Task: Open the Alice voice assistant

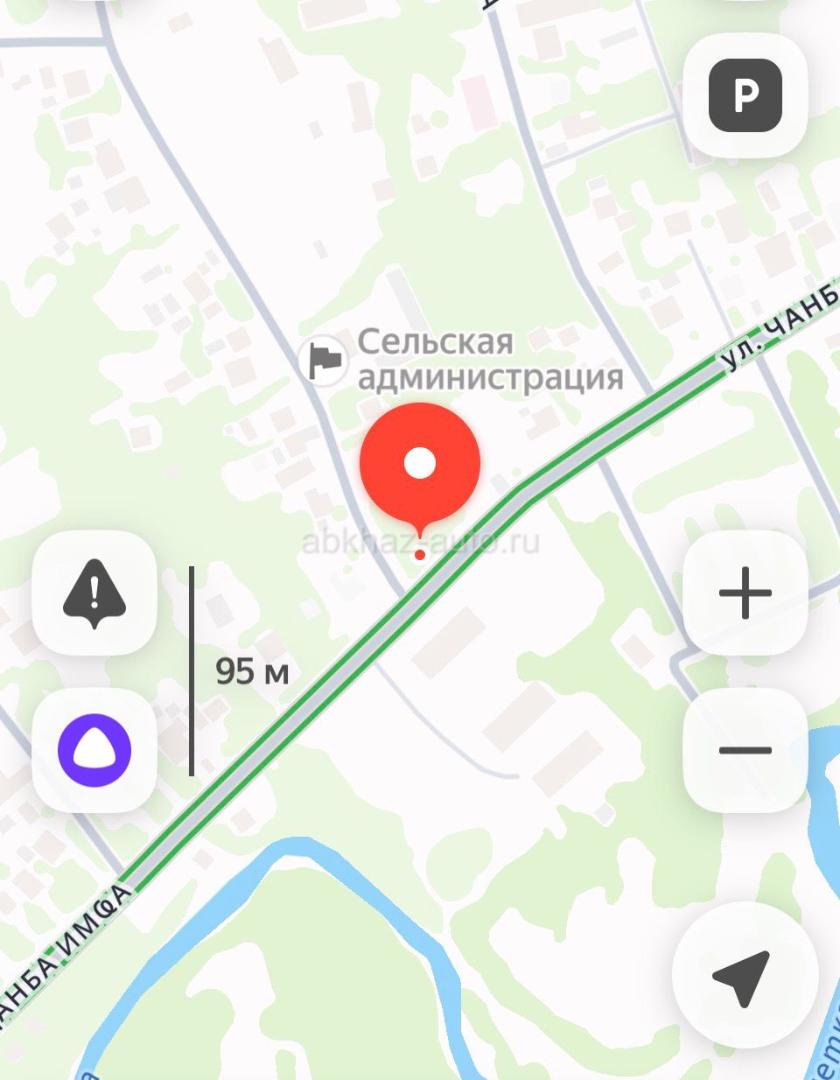Action: (94, 751)
